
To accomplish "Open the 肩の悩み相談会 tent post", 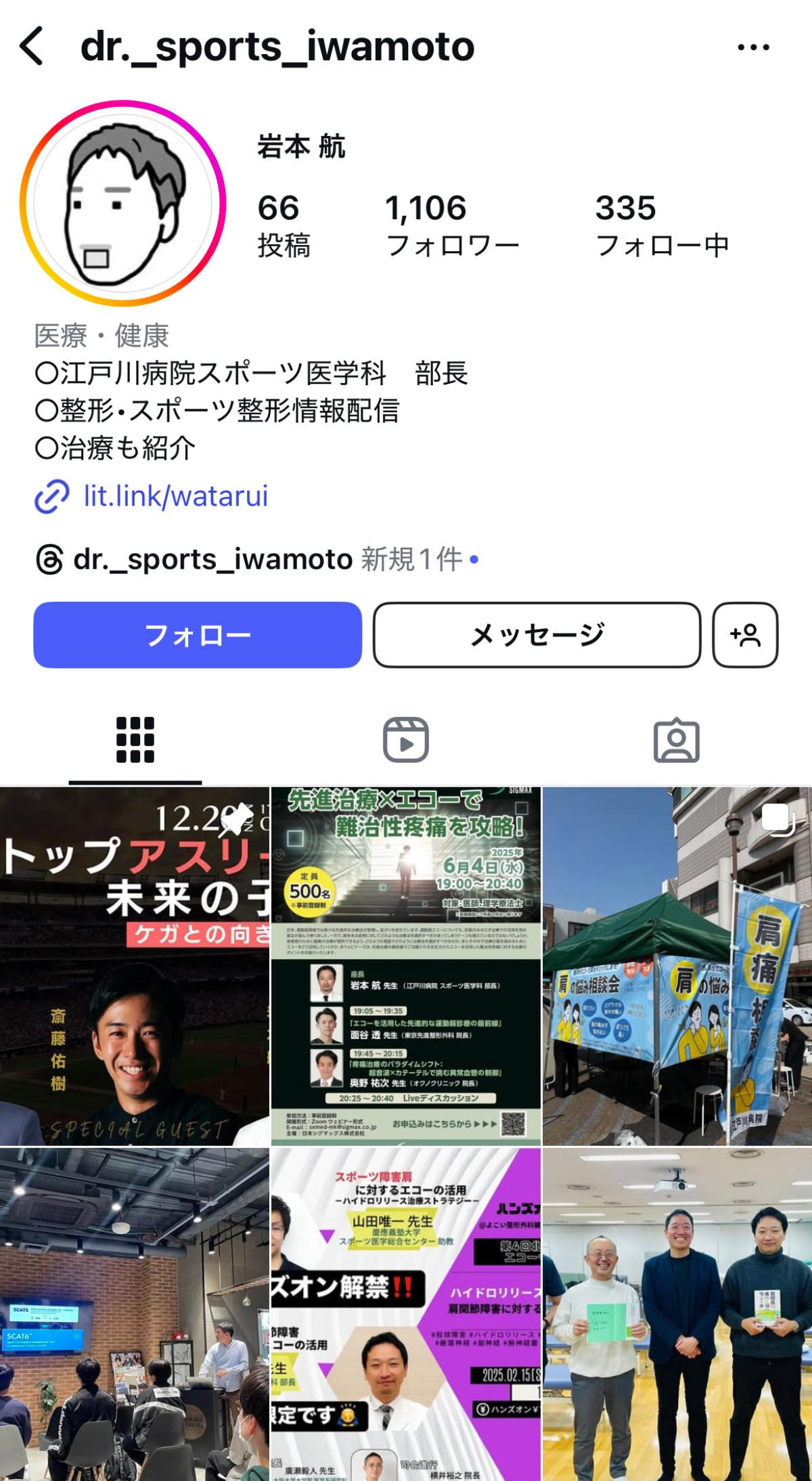I will coord(677,966).
